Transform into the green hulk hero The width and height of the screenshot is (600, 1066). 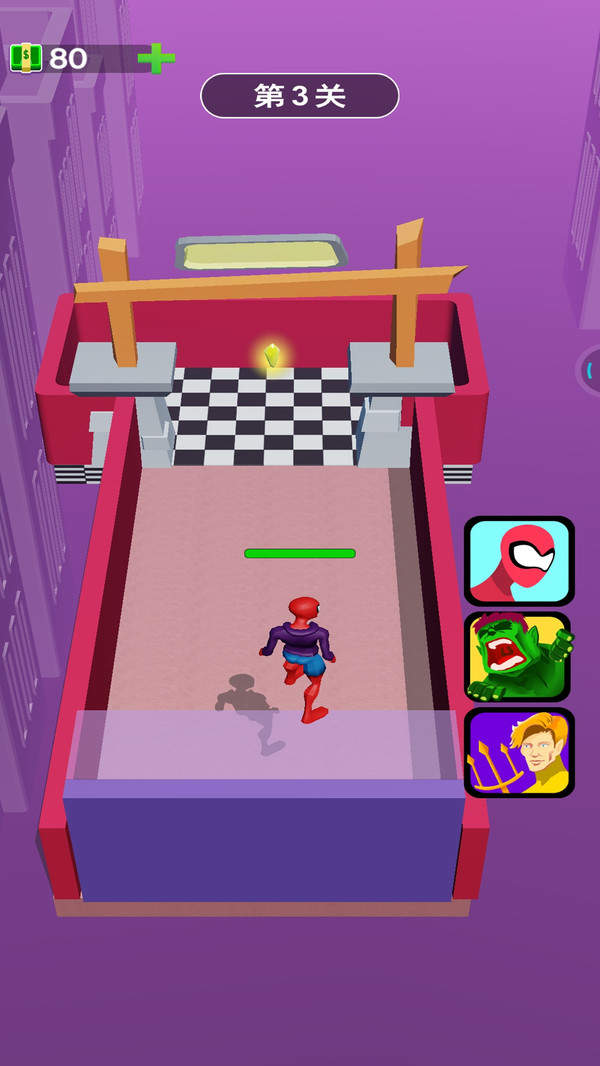pos(518,657)
